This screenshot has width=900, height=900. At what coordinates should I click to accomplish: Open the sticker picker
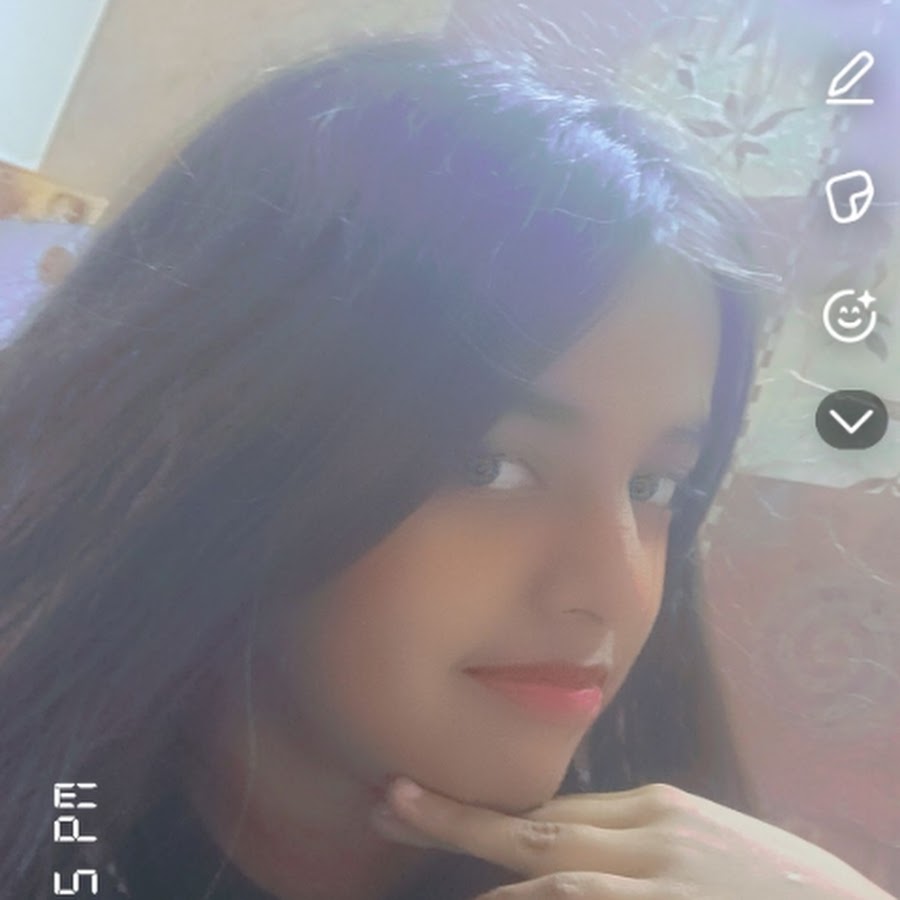[x=850, y=197]
